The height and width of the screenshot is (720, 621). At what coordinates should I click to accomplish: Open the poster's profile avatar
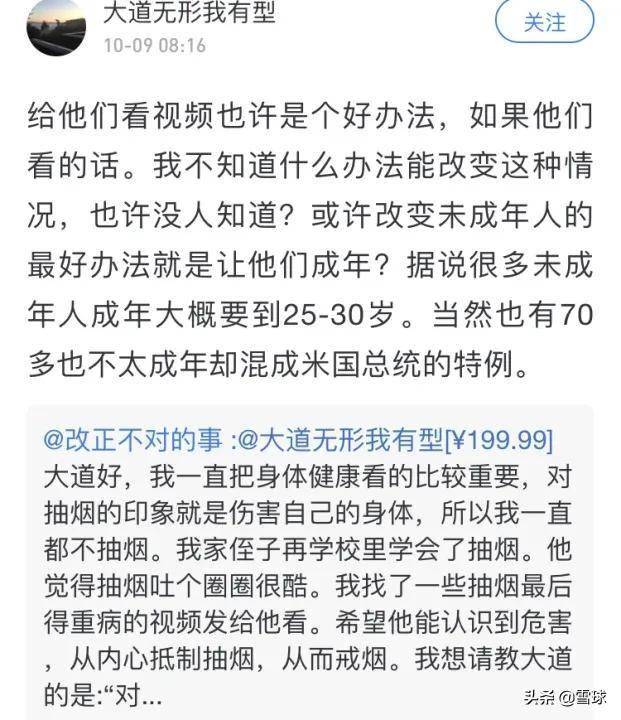57,25
